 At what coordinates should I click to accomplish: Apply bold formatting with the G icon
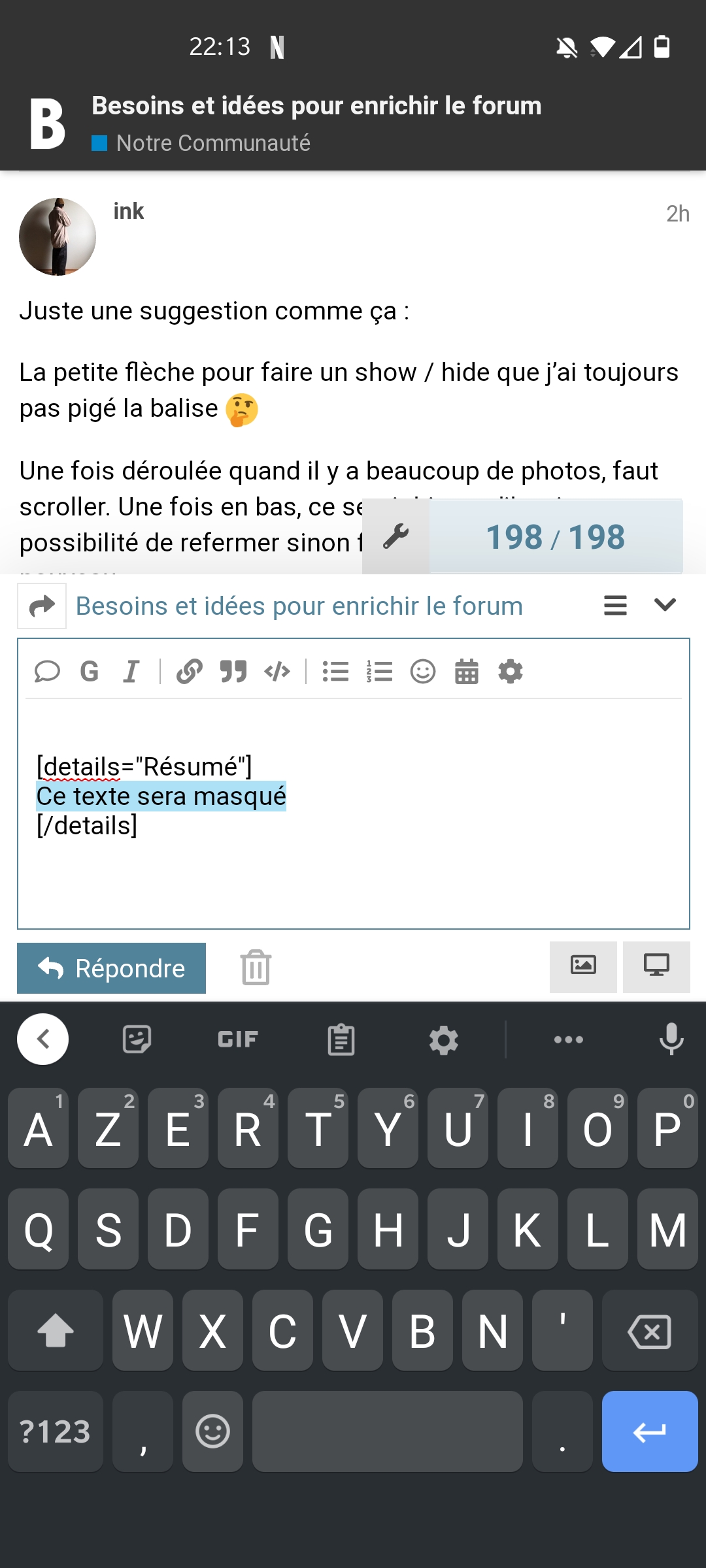[x=90, y=672]
